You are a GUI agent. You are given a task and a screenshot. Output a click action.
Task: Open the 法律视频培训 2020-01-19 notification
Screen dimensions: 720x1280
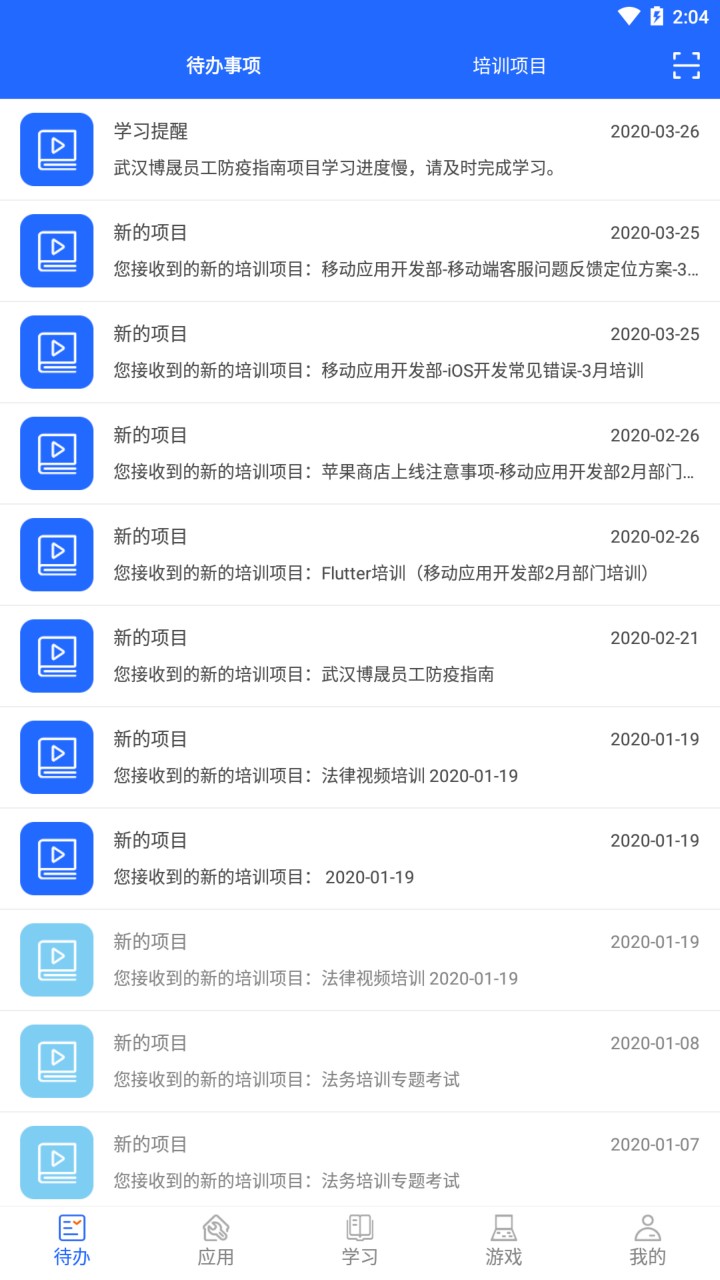tap(360, 756)
